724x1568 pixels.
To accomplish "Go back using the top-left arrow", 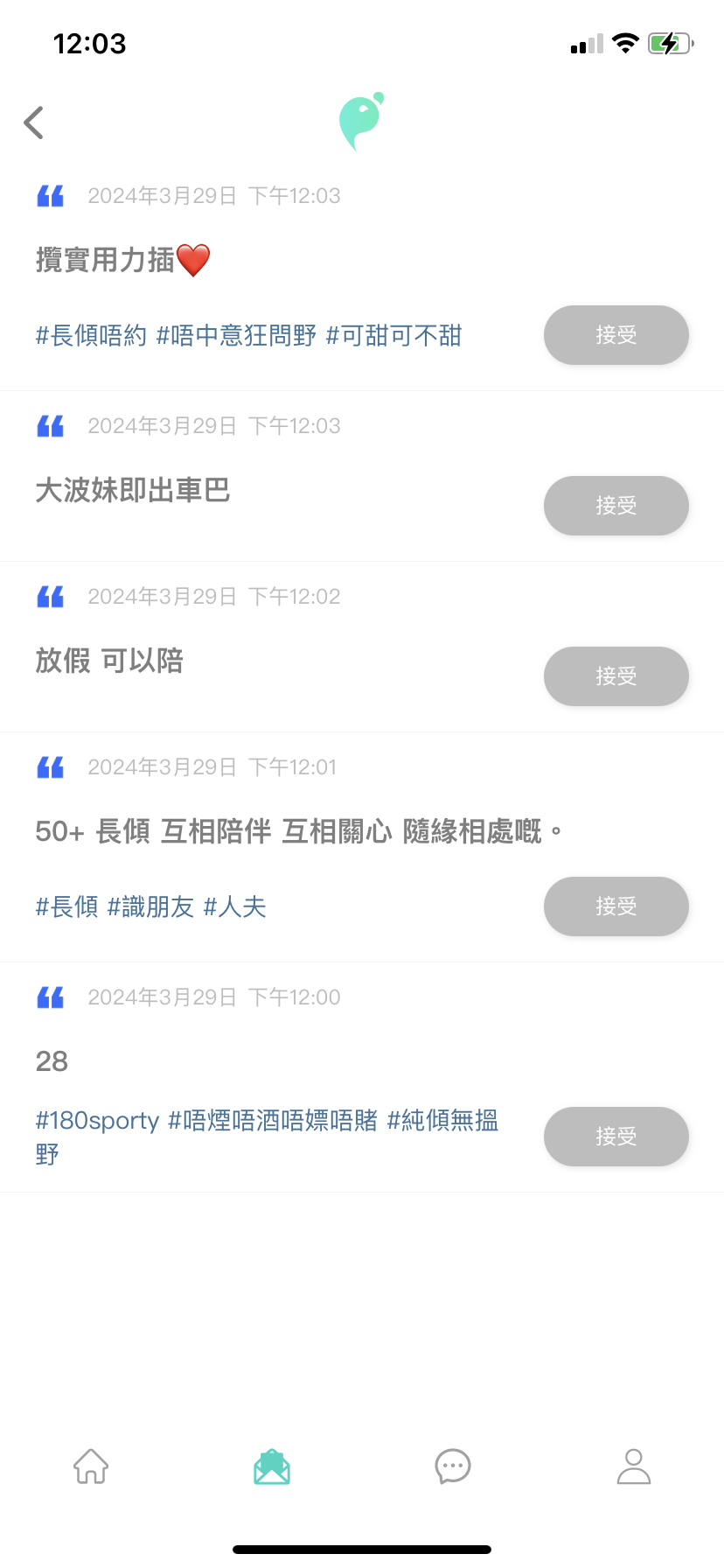I will click(x=34, y=122).
